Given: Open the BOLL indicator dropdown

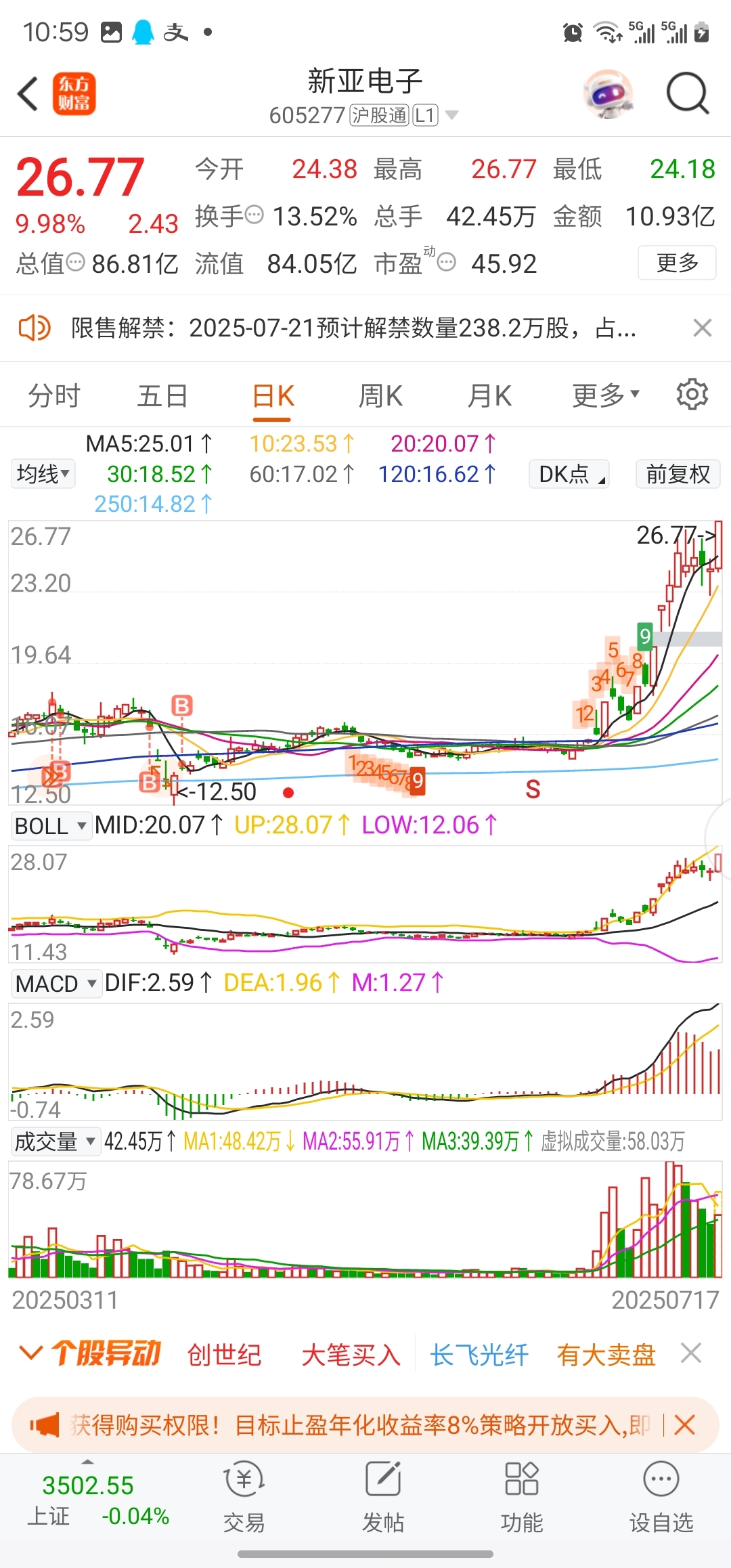Looking at the screenshot, I should tap(51, 826).
